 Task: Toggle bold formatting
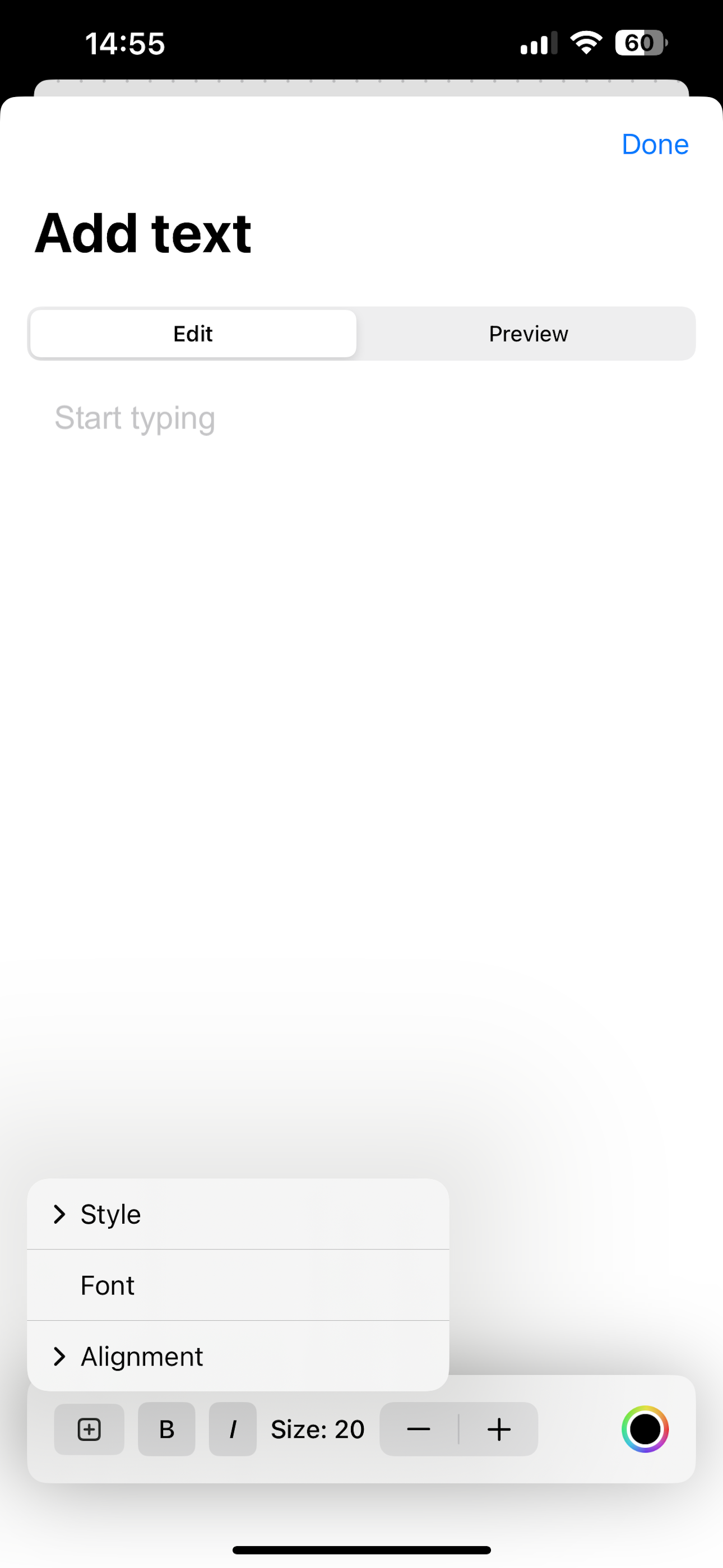pos(166,1428)
